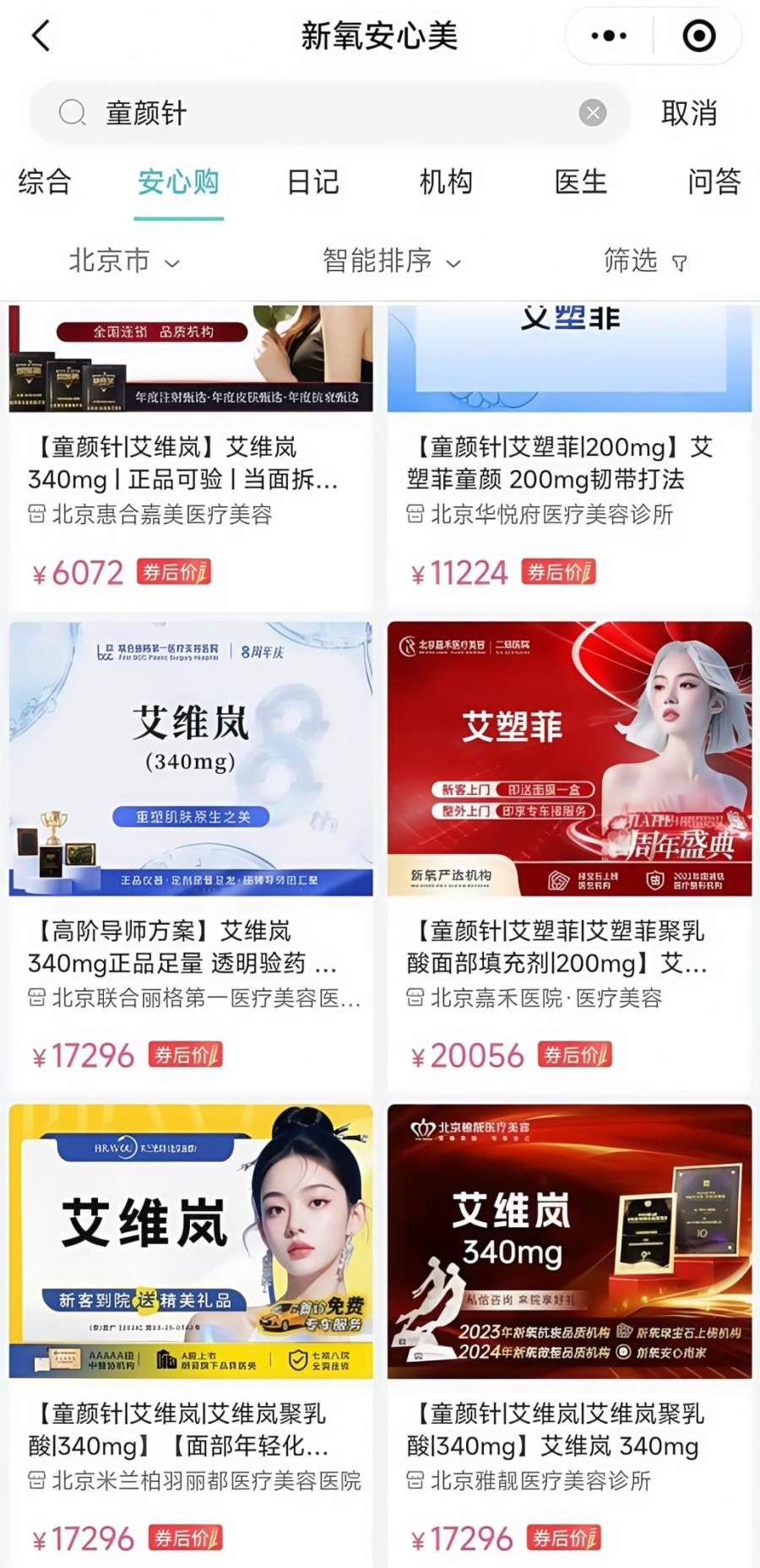Expand the 北京市 city dropdown

[124, 261]
